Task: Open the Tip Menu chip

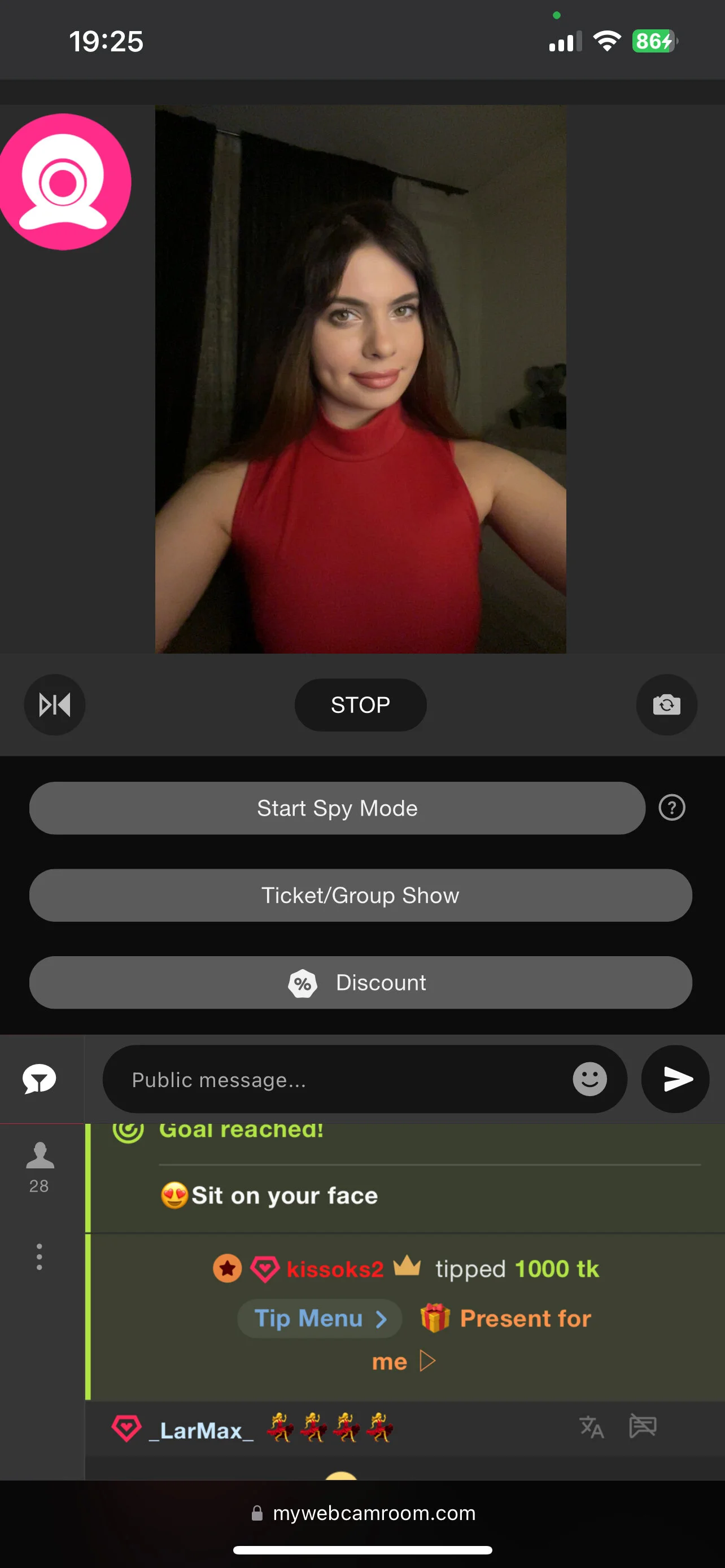Action: point(320,1319)
